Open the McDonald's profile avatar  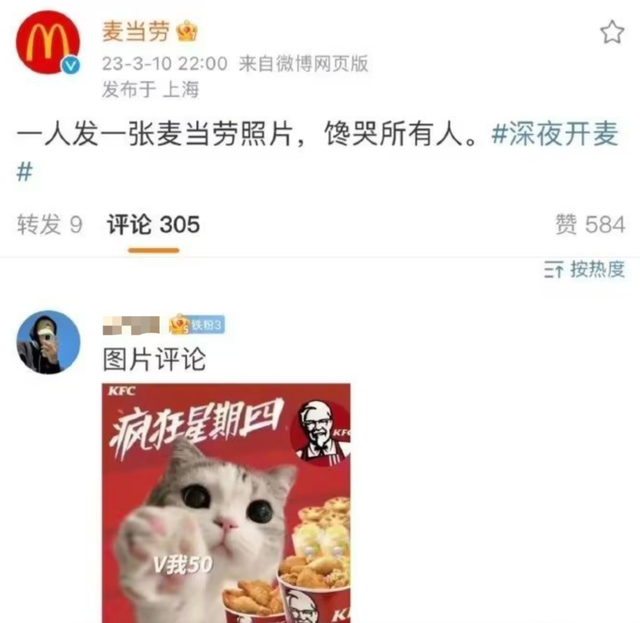coord(47,46)
